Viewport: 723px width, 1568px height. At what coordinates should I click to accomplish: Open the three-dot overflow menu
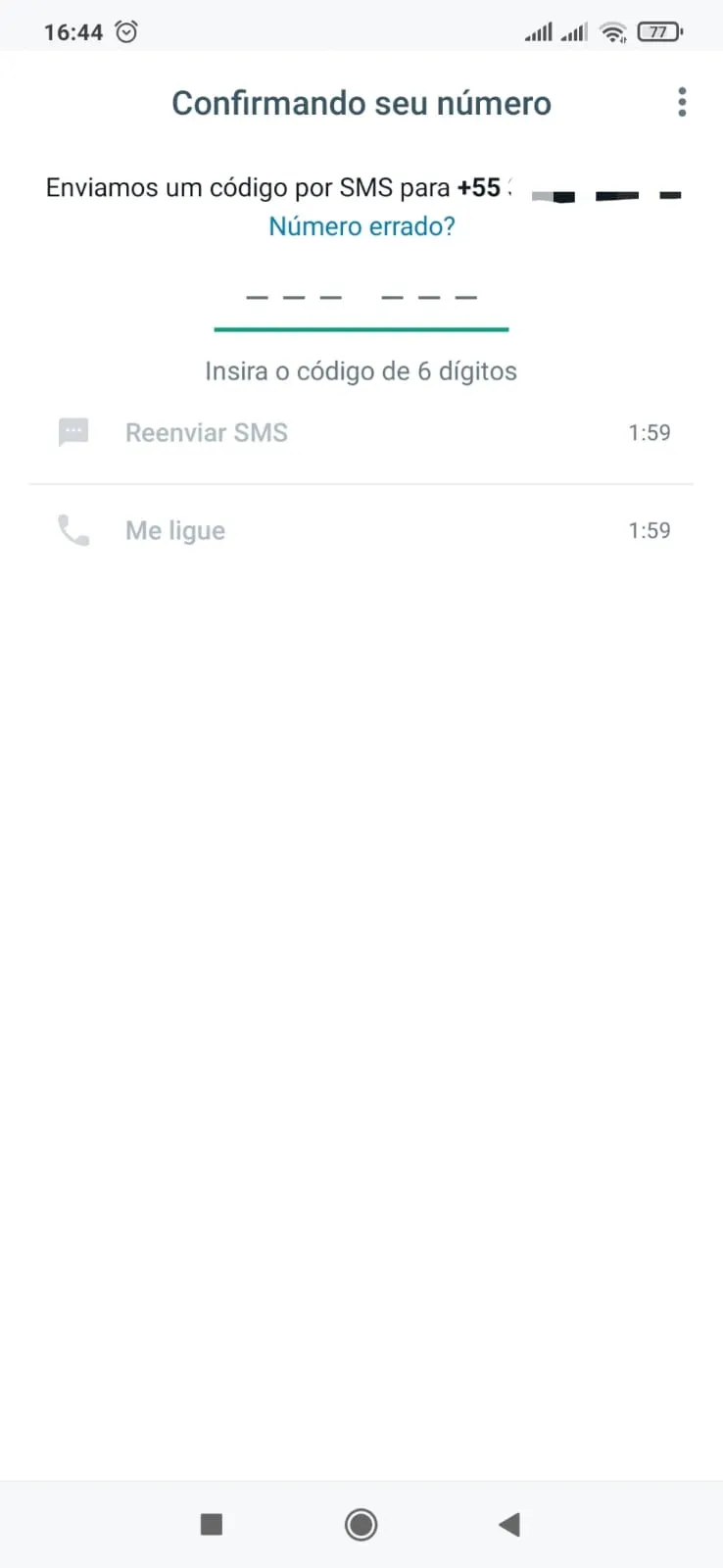682,102
